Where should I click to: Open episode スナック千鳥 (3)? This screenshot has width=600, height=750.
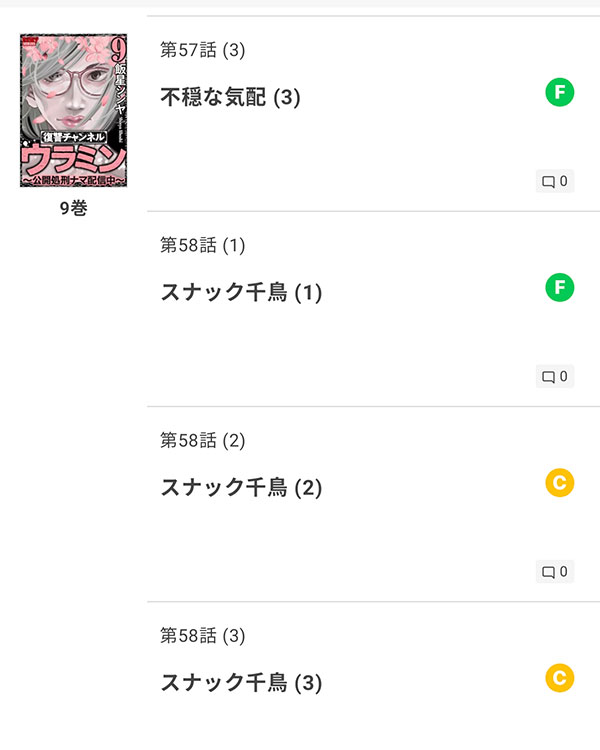[x=240, y=683]
